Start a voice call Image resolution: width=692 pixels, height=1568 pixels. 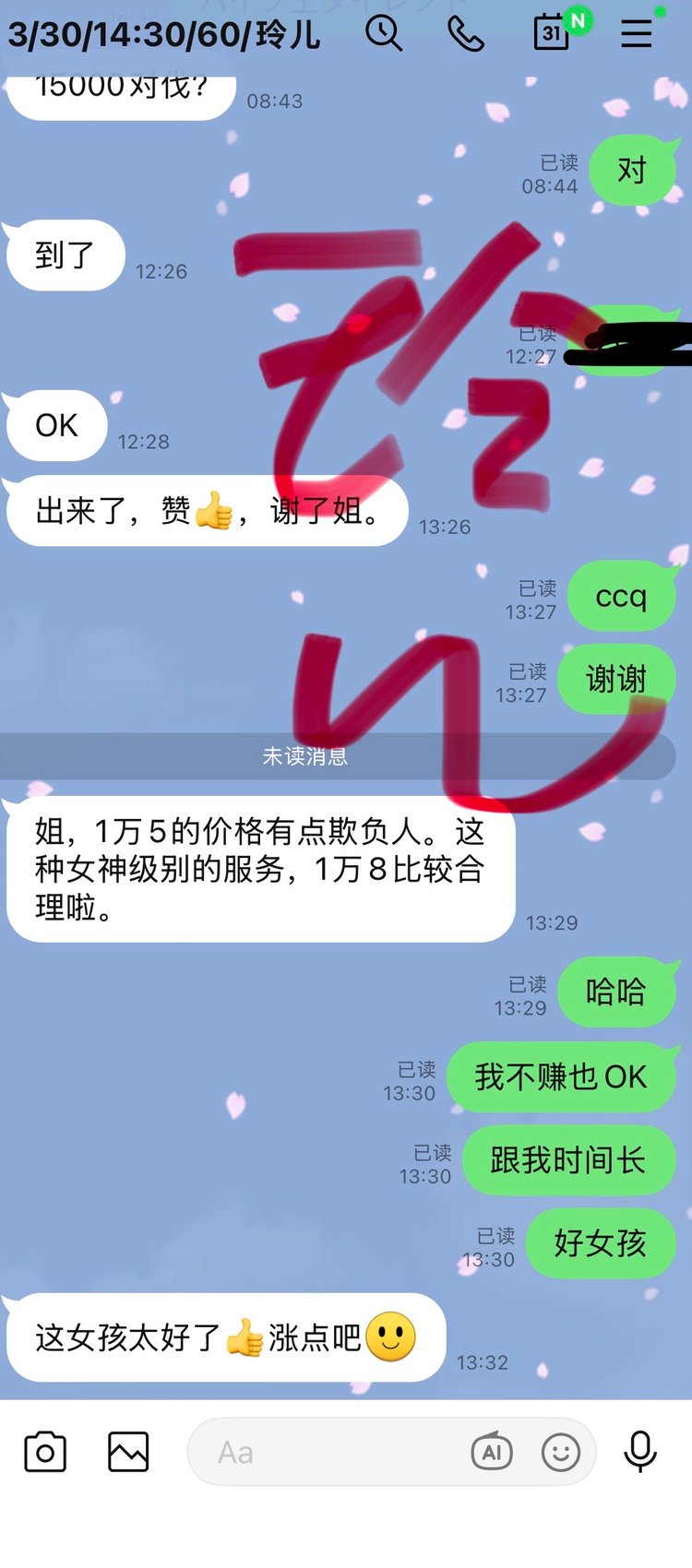point(466,34)
